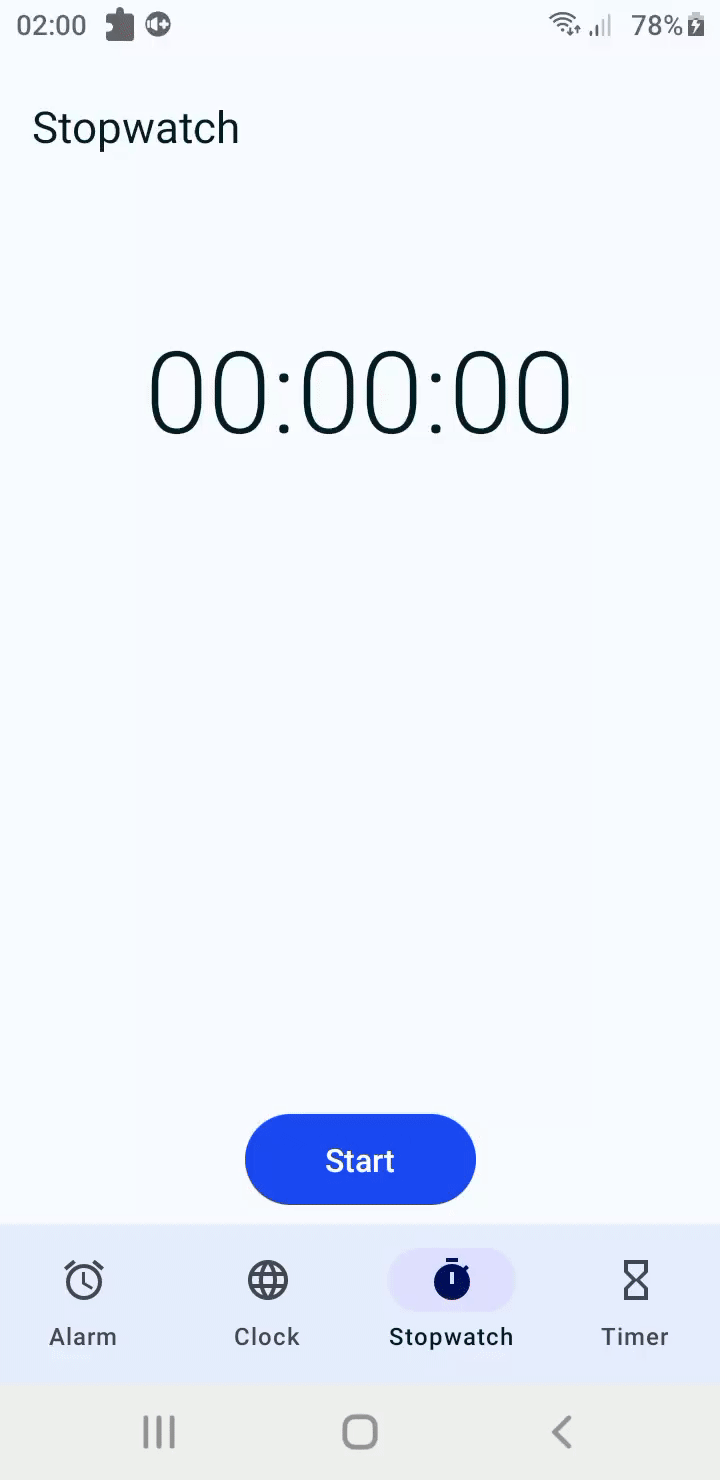Switch to the Alarm tab

pyautogui.click(x=83, y=1302)
